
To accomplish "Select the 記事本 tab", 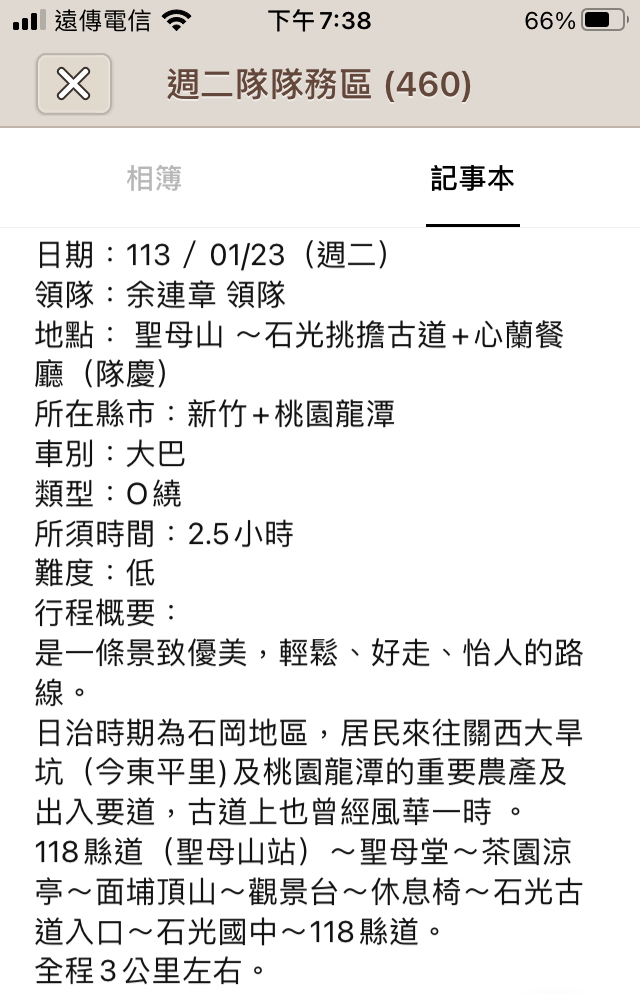I will (x=472, y=179).
